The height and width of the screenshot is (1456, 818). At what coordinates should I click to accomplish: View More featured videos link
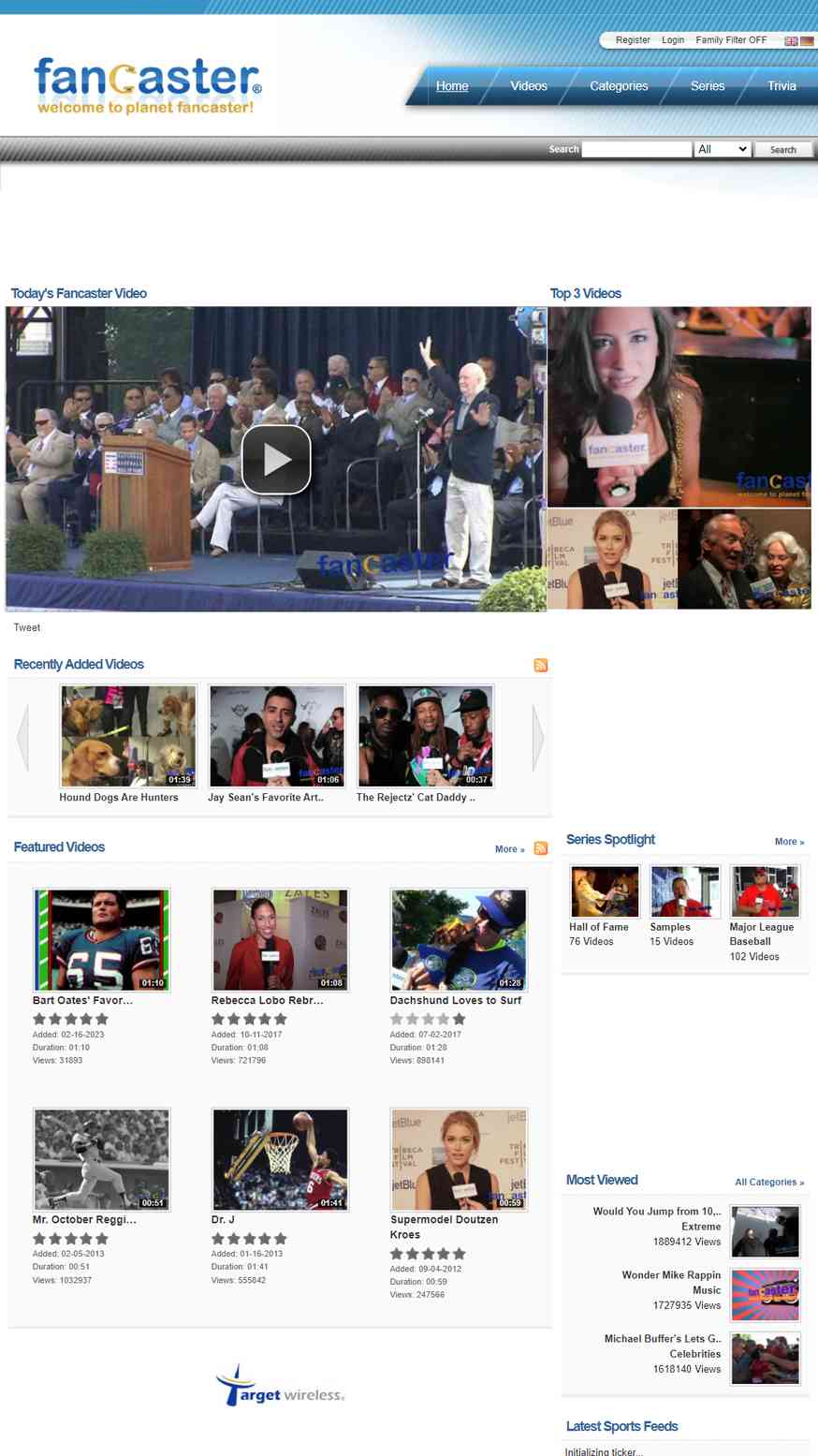tap(510, 849)
